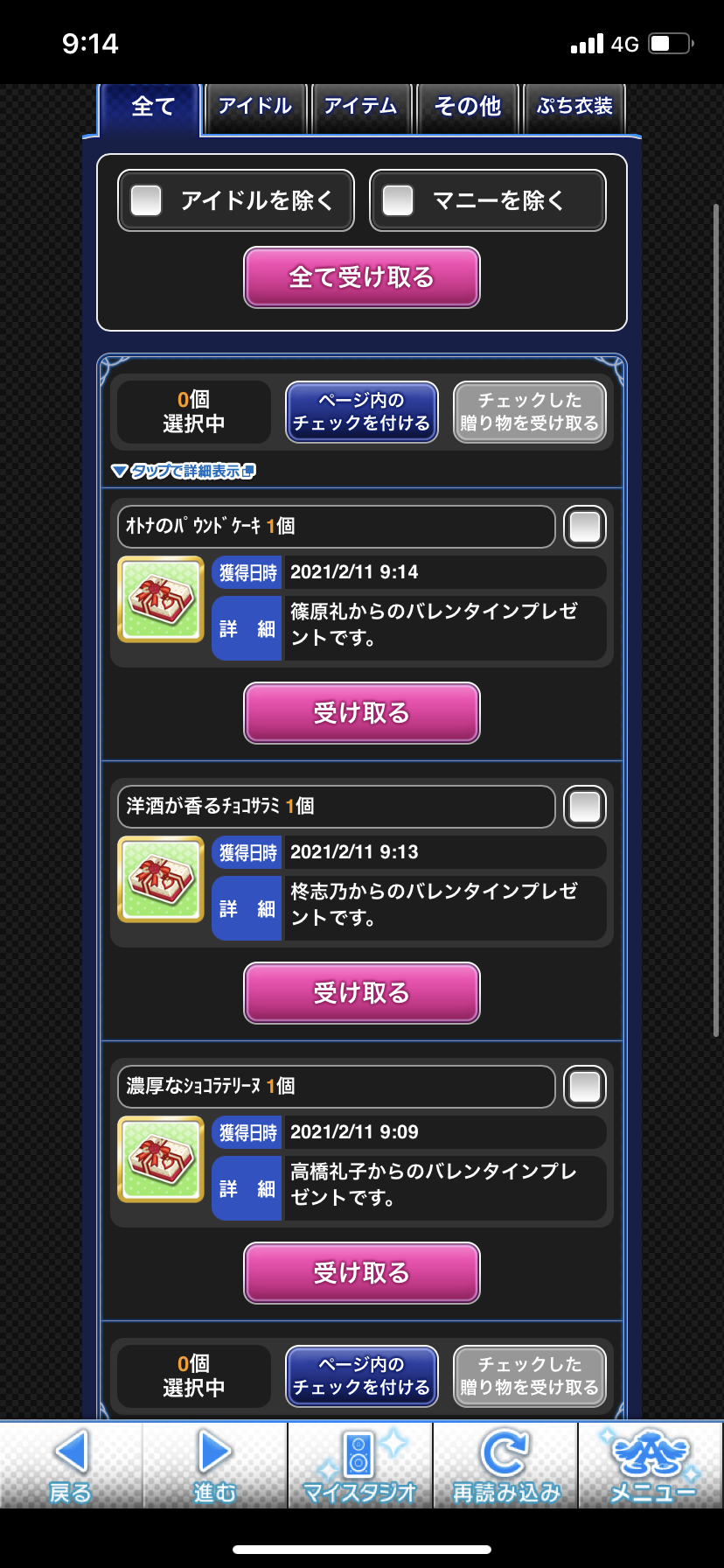
Task: Tap the 全て受け取る button
Action: pos(361,277)
